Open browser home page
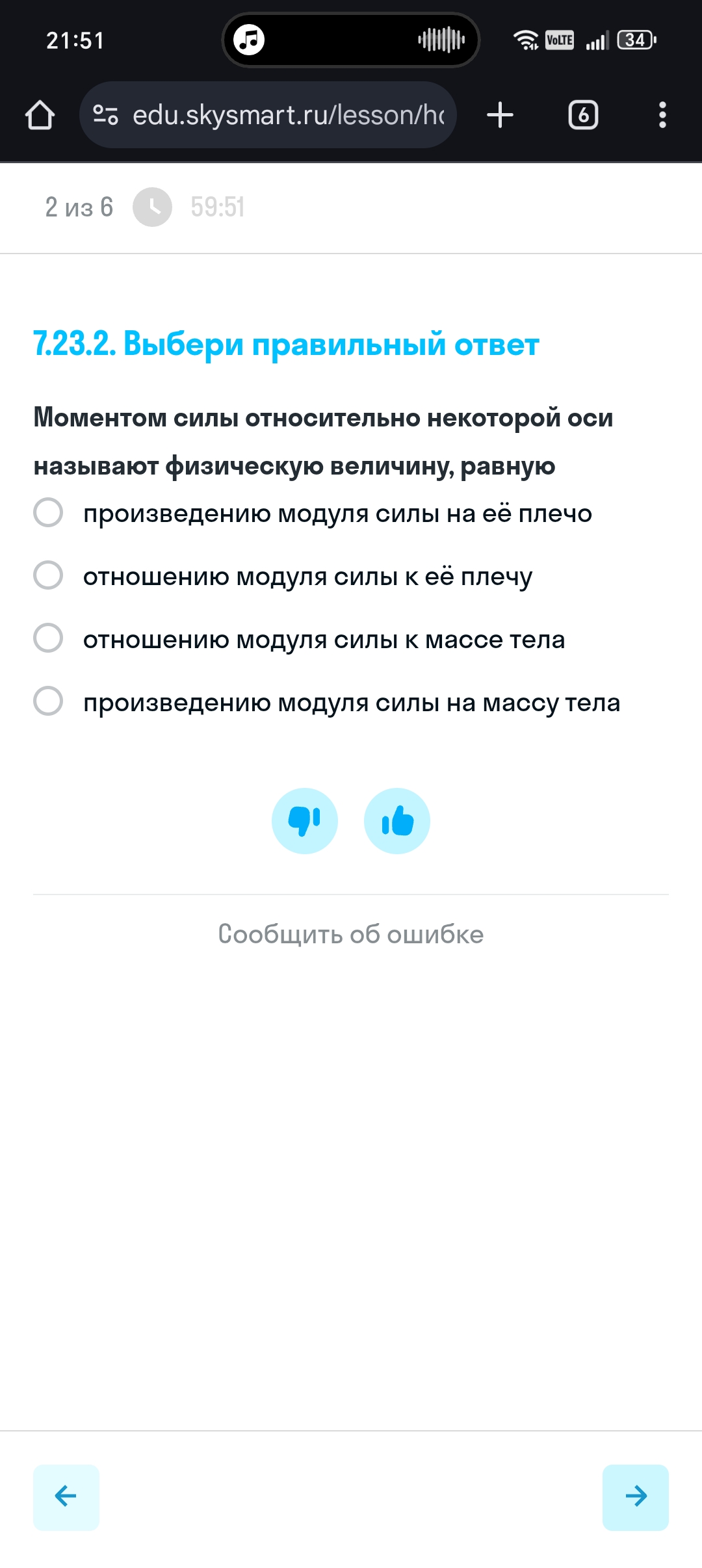Screen dimensions: 702x1568 tap(40, 115)
